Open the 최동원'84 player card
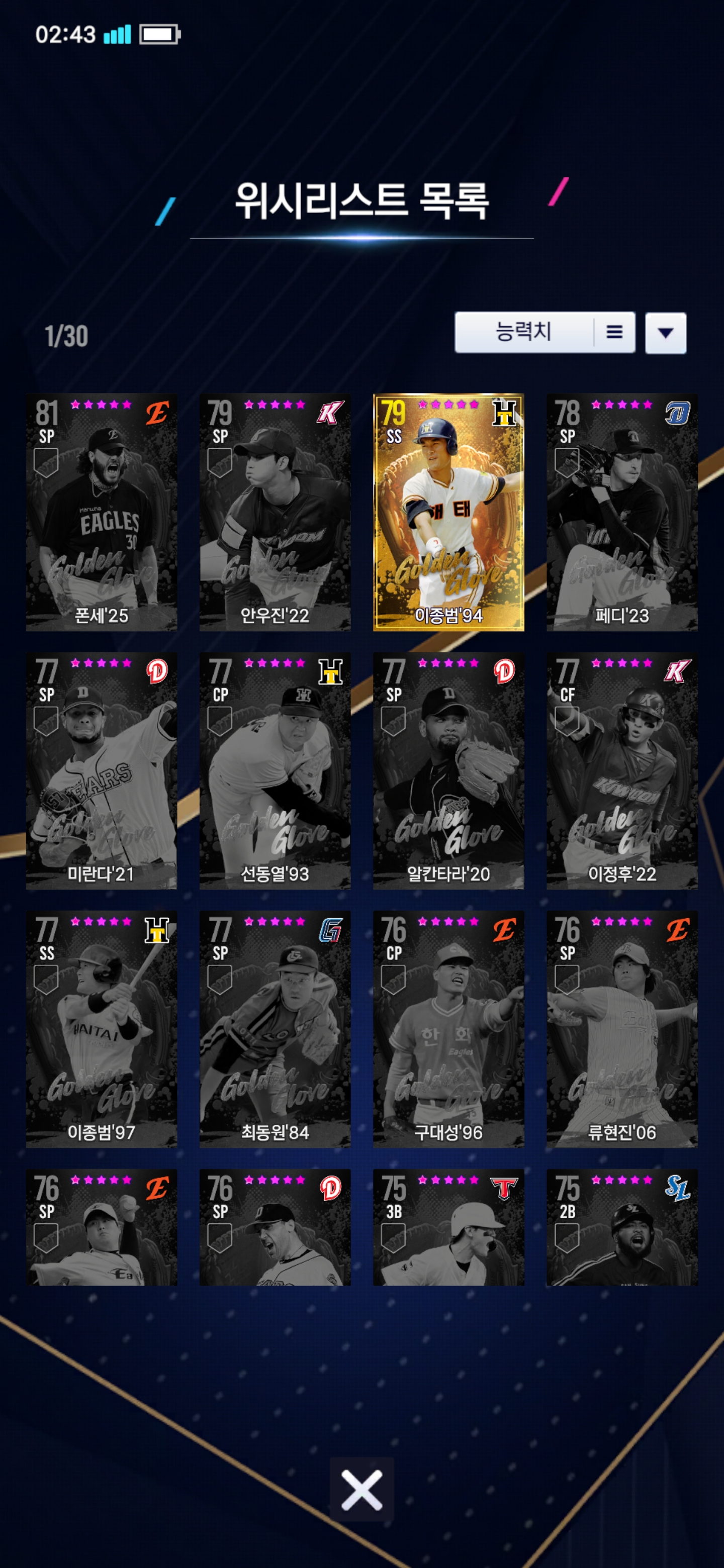The height and width of the screenshot is (1568, 724). pyautogui.click(x=275, y=1029)
